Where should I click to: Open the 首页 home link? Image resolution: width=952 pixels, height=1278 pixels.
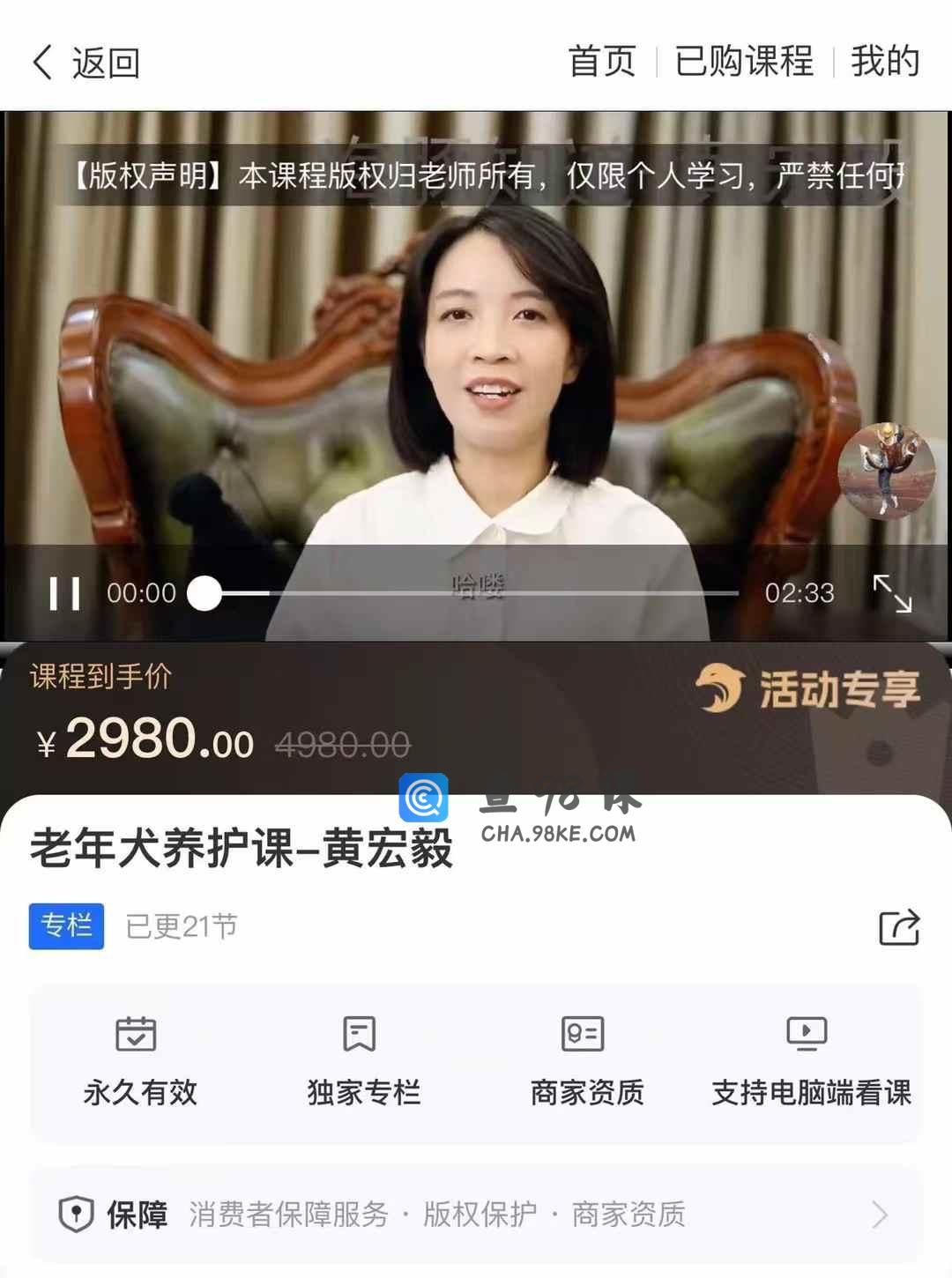[x=602, y=62]
